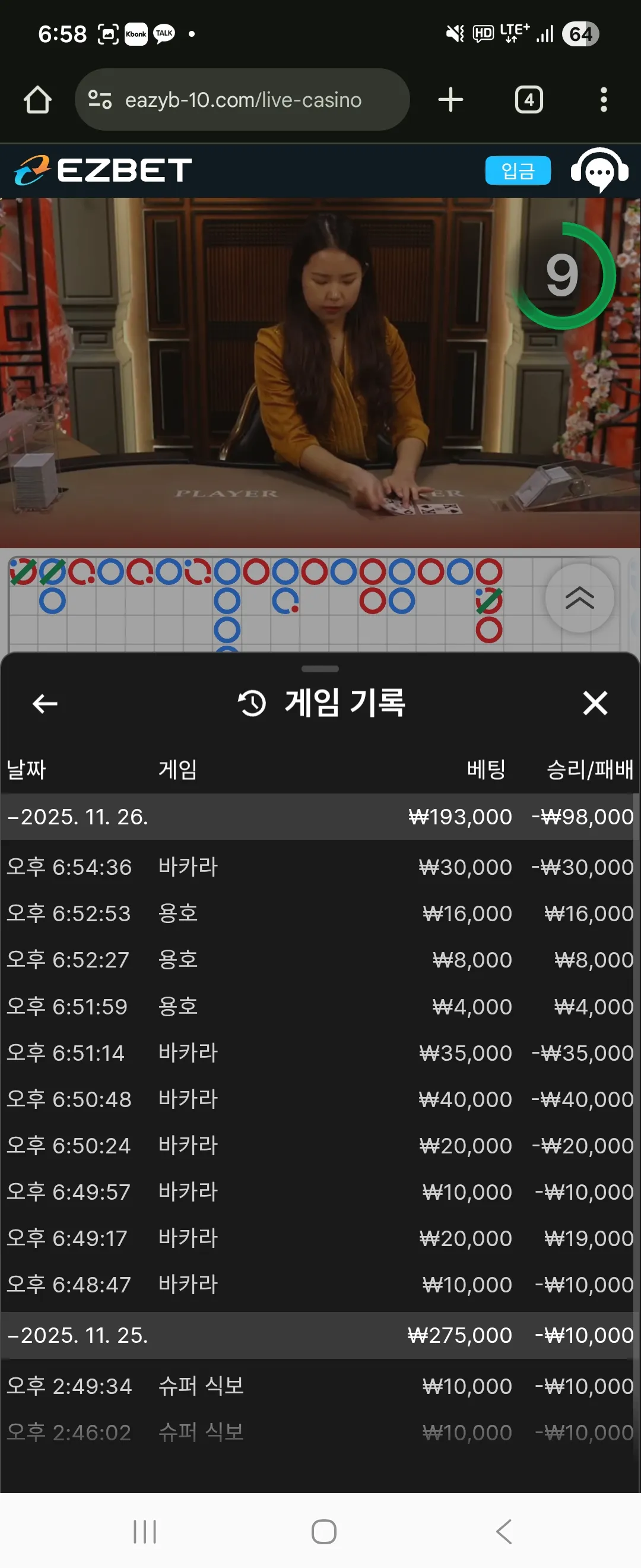Image resolution: width=641 pixels, height=1568 pixels.
Task: Tap the system back navigation button
Action: [504, 1532]
